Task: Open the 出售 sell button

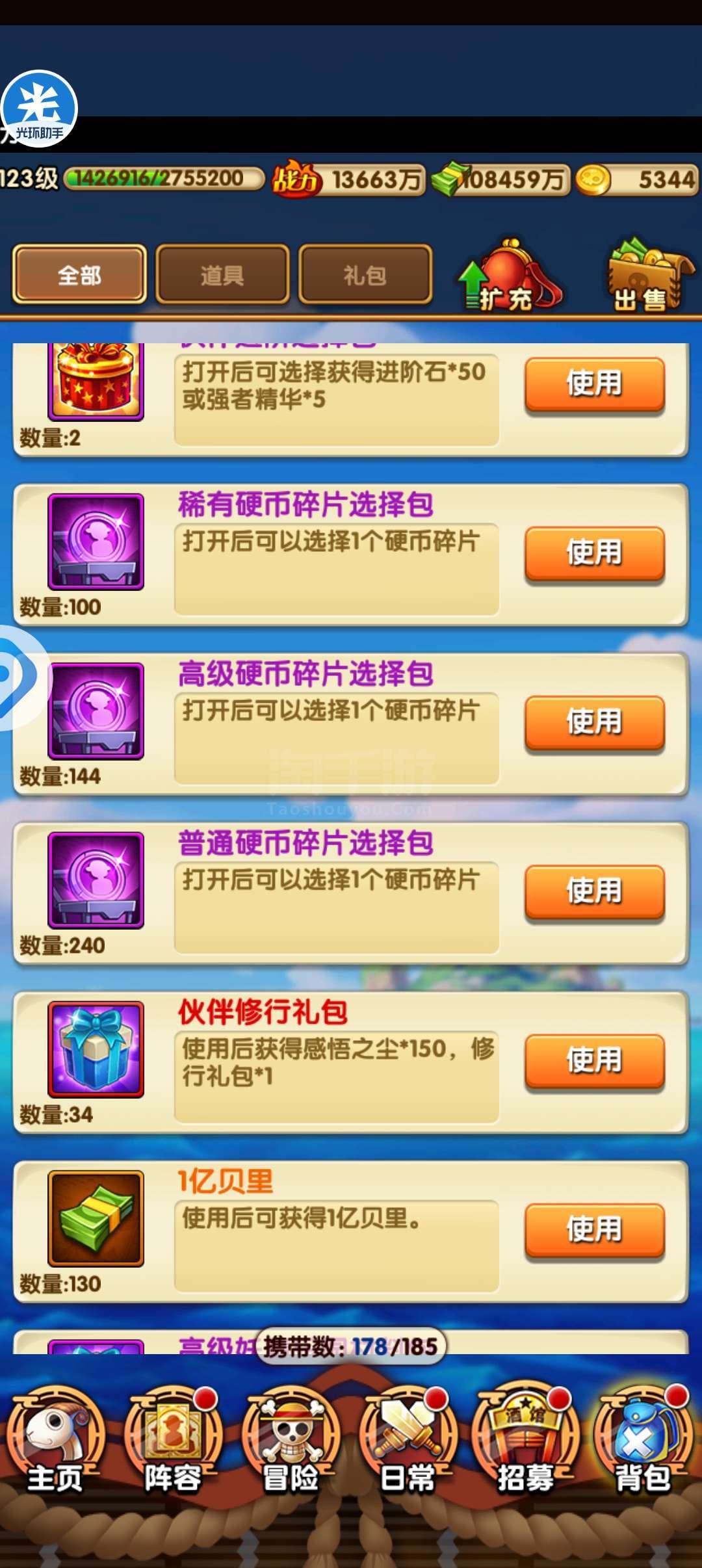Action: tap(649, 276)
